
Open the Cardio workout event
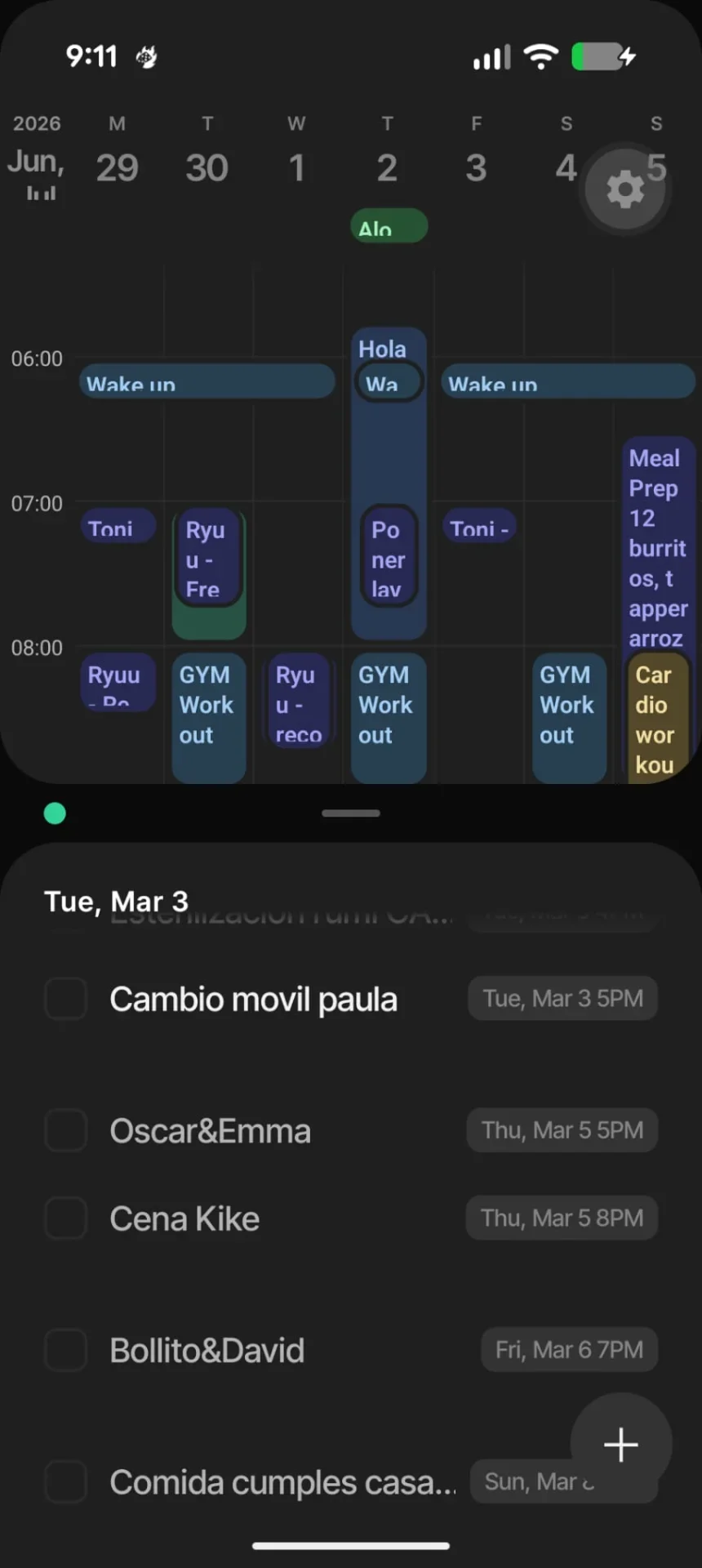point(657,719)
